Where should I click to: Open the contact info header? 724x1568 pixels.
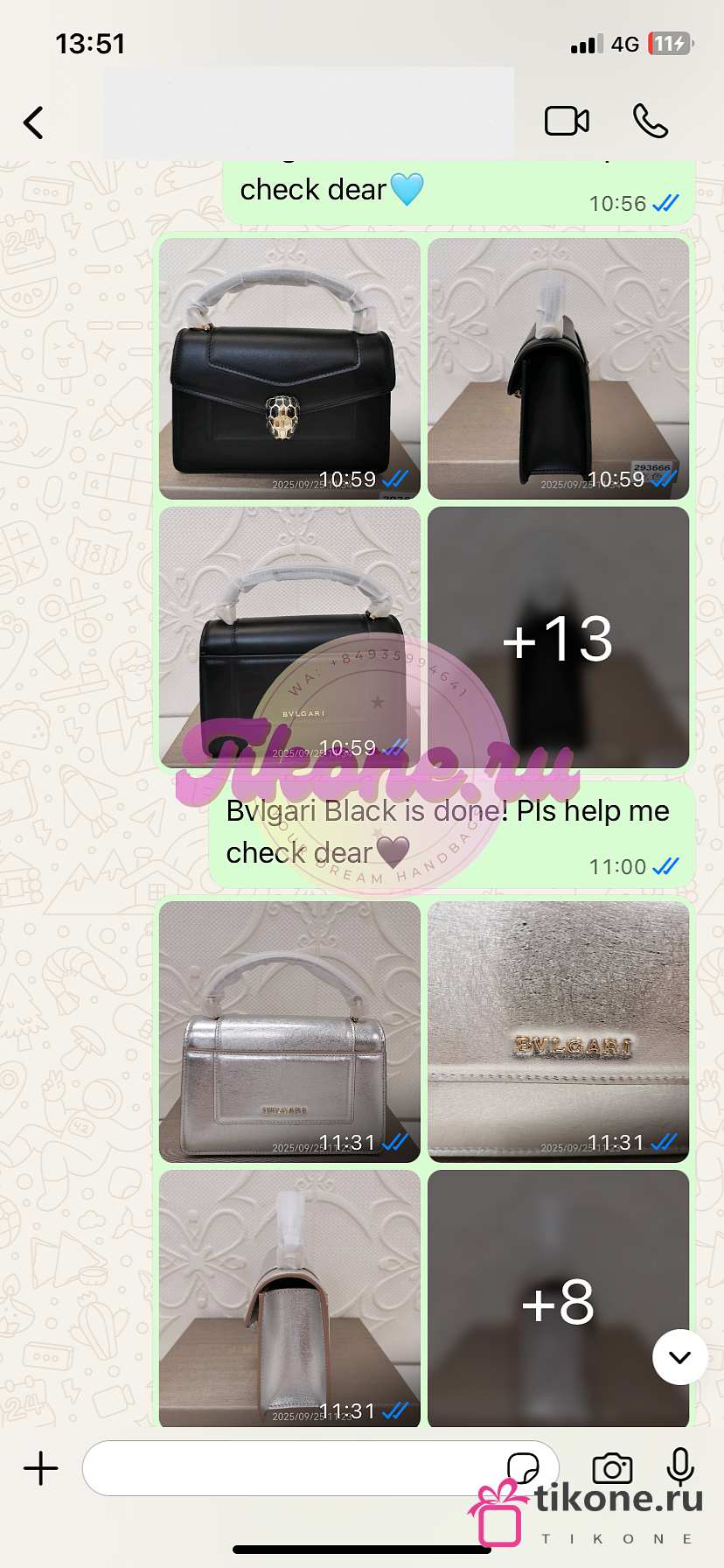308,114
